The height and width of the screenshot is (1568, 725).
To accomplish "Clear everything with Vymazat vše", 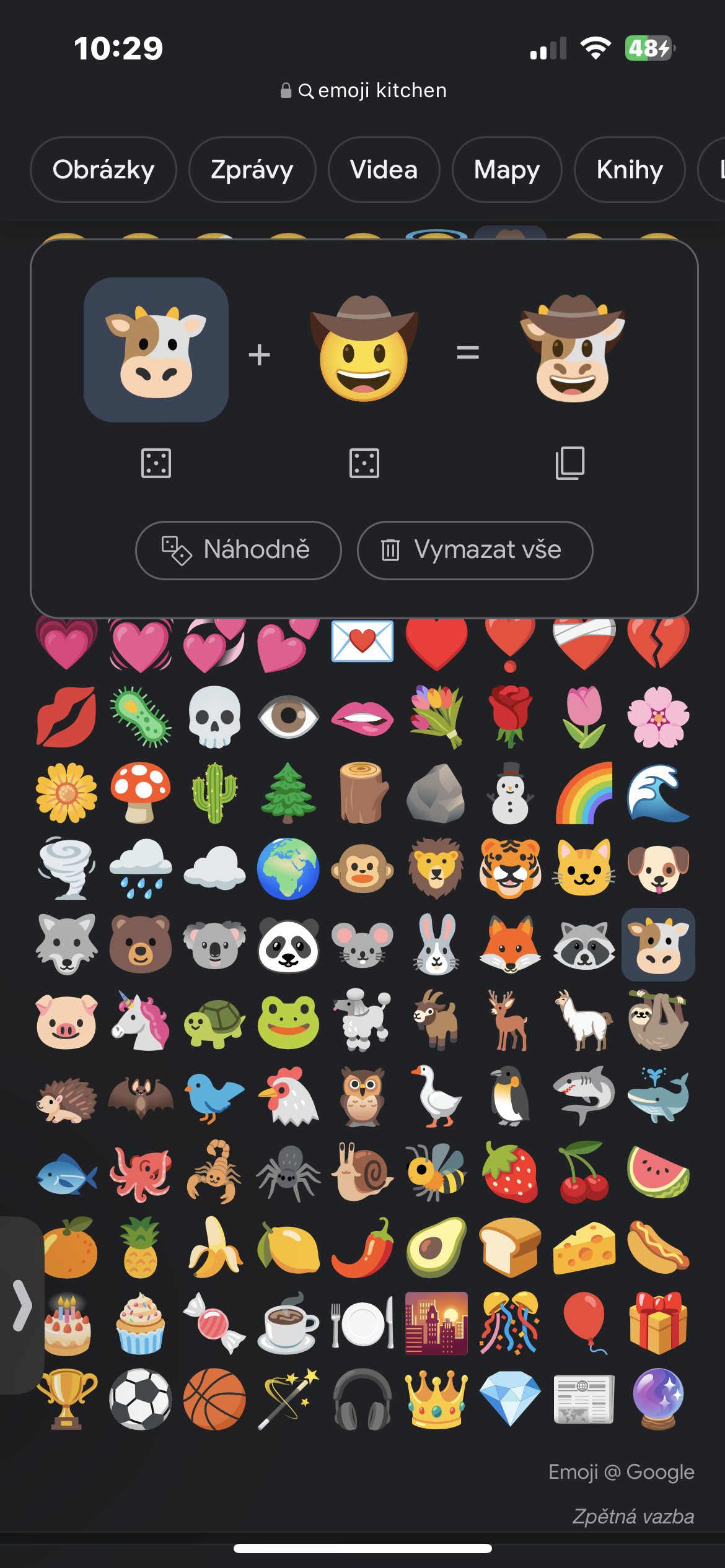I will coord(475,550).
